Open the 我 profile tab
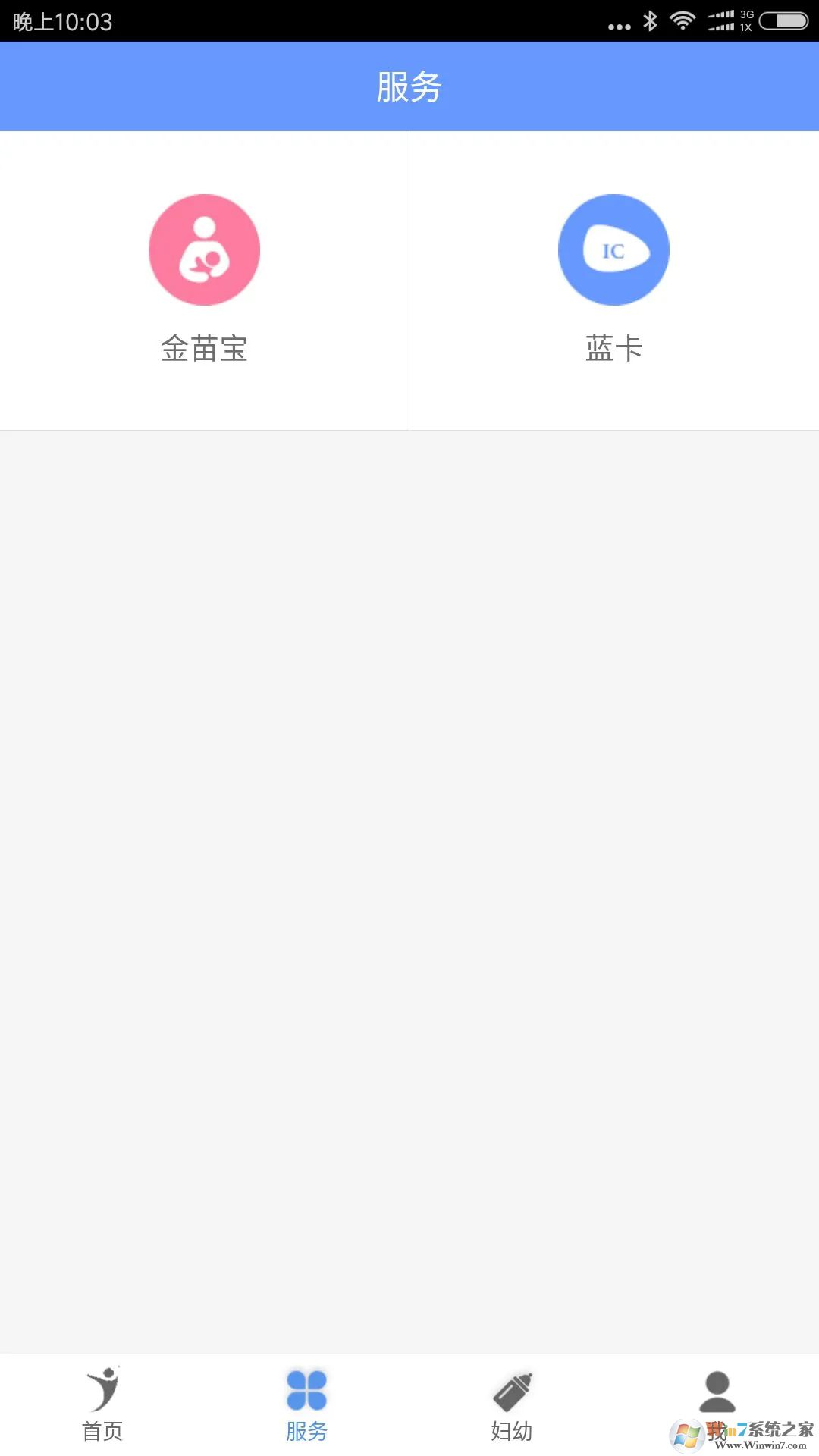 [717, 1404]
